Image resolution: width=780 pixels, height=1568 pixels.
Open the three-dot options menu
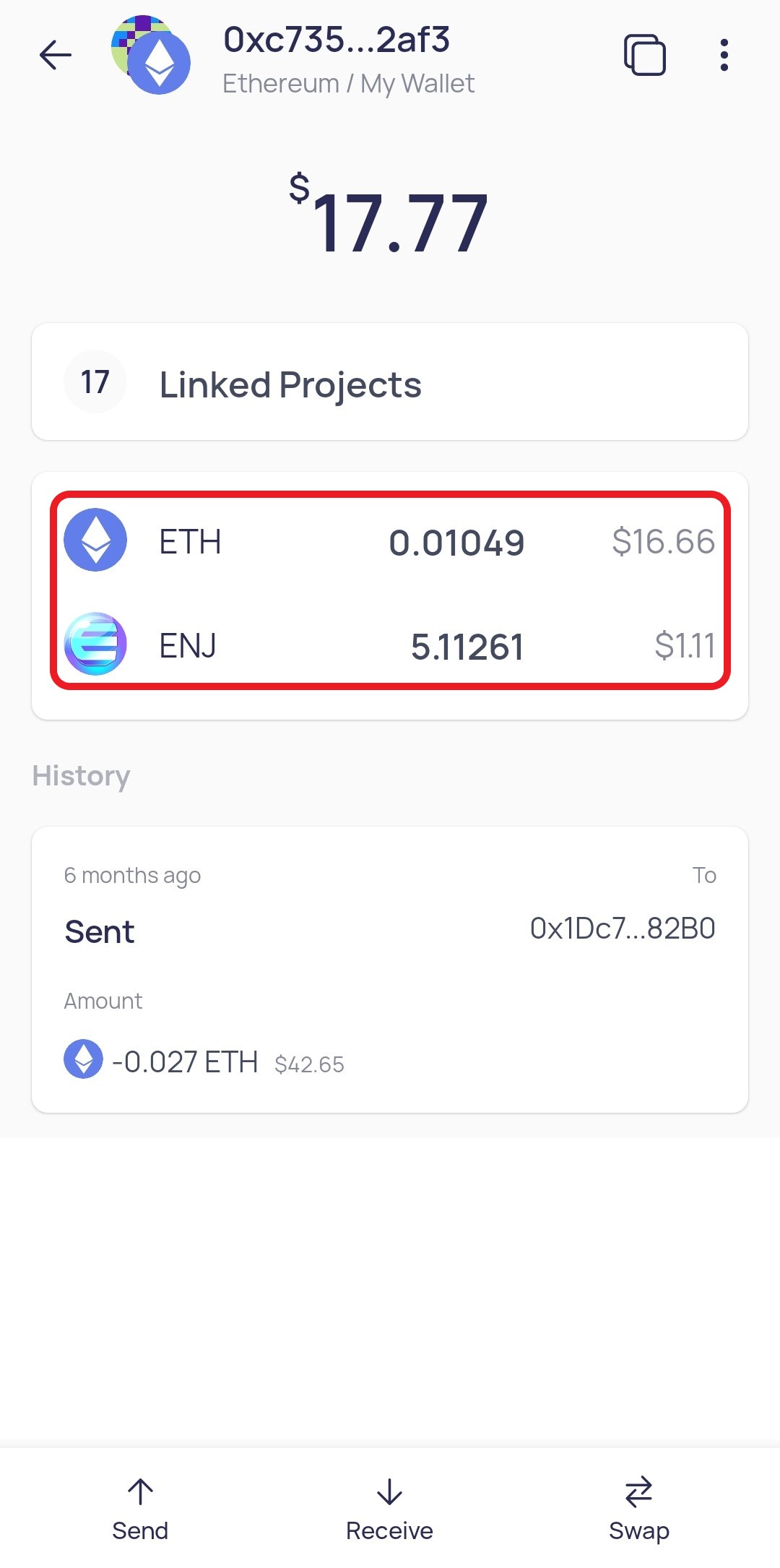[724, 55]
